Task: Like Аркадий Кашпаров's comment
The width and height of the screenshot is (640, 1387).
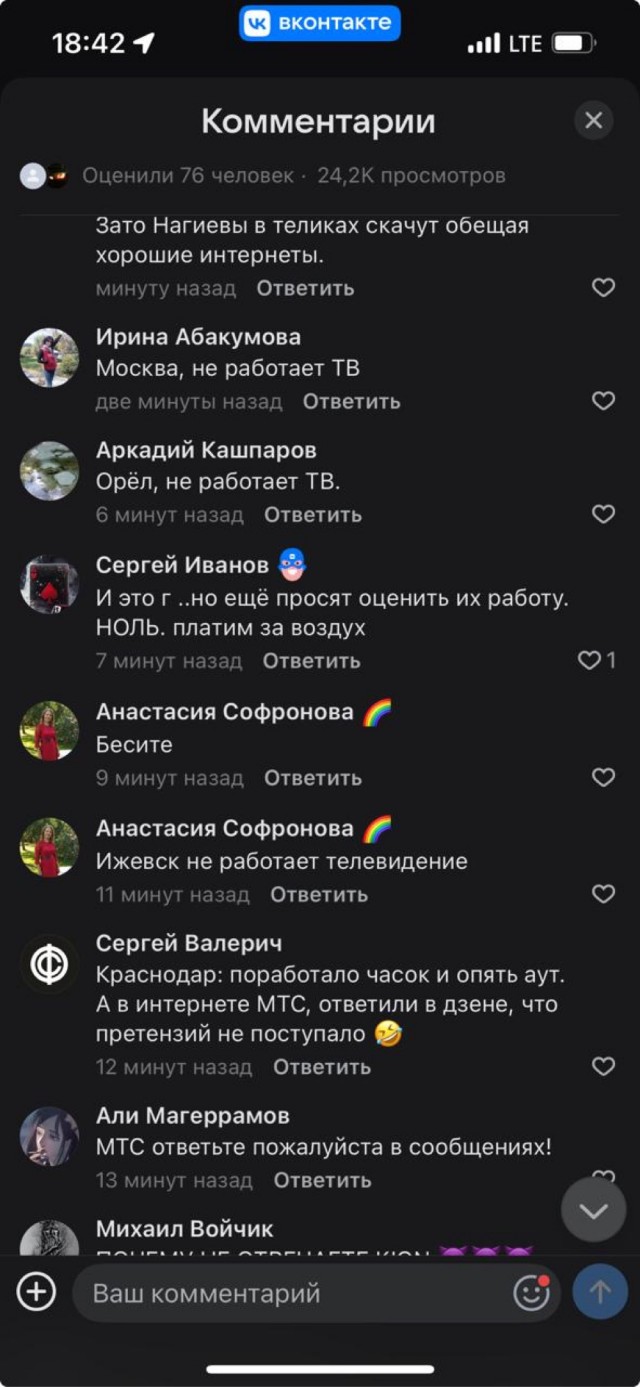Action: (x=603, y=514)
